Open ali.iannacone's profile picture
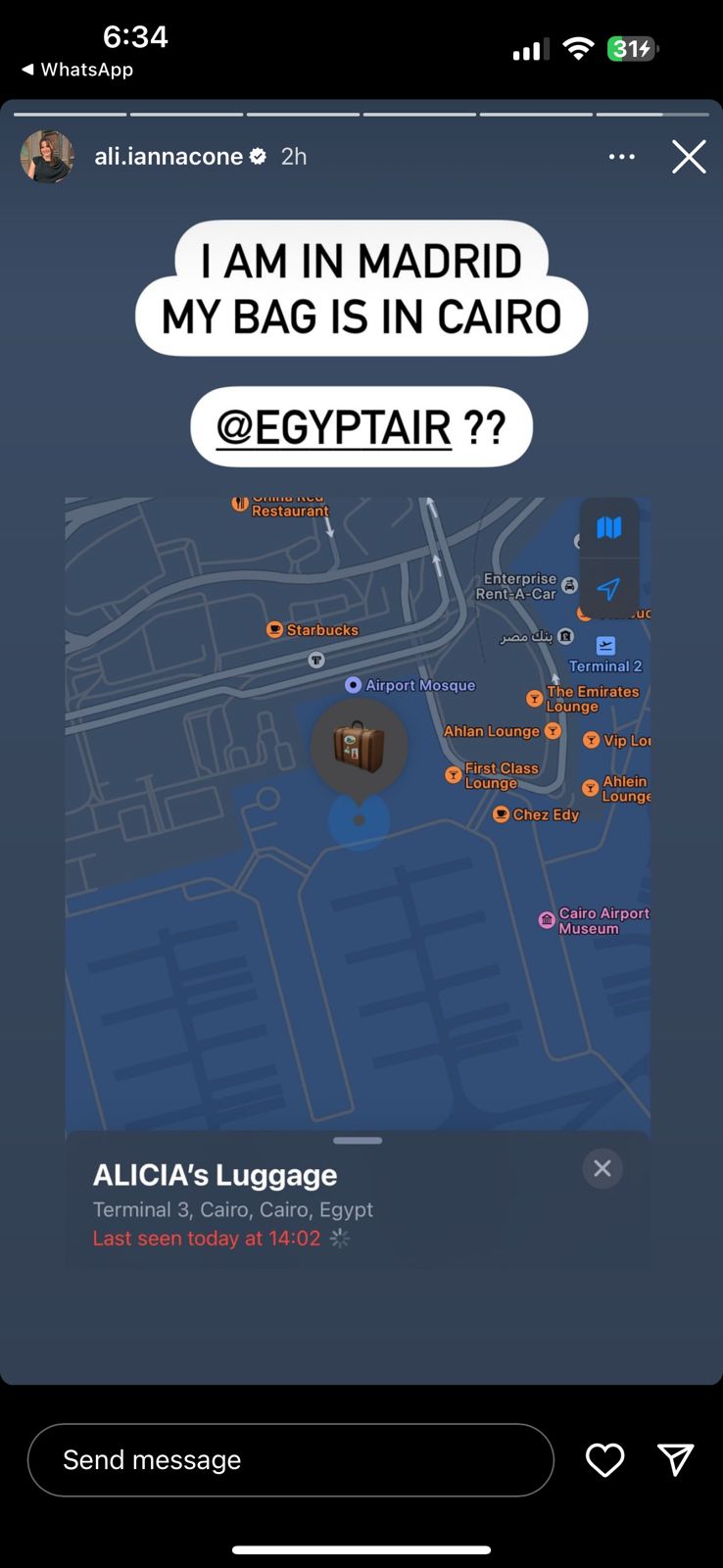This screenshot has width=723, height=1568. [47, 157]
